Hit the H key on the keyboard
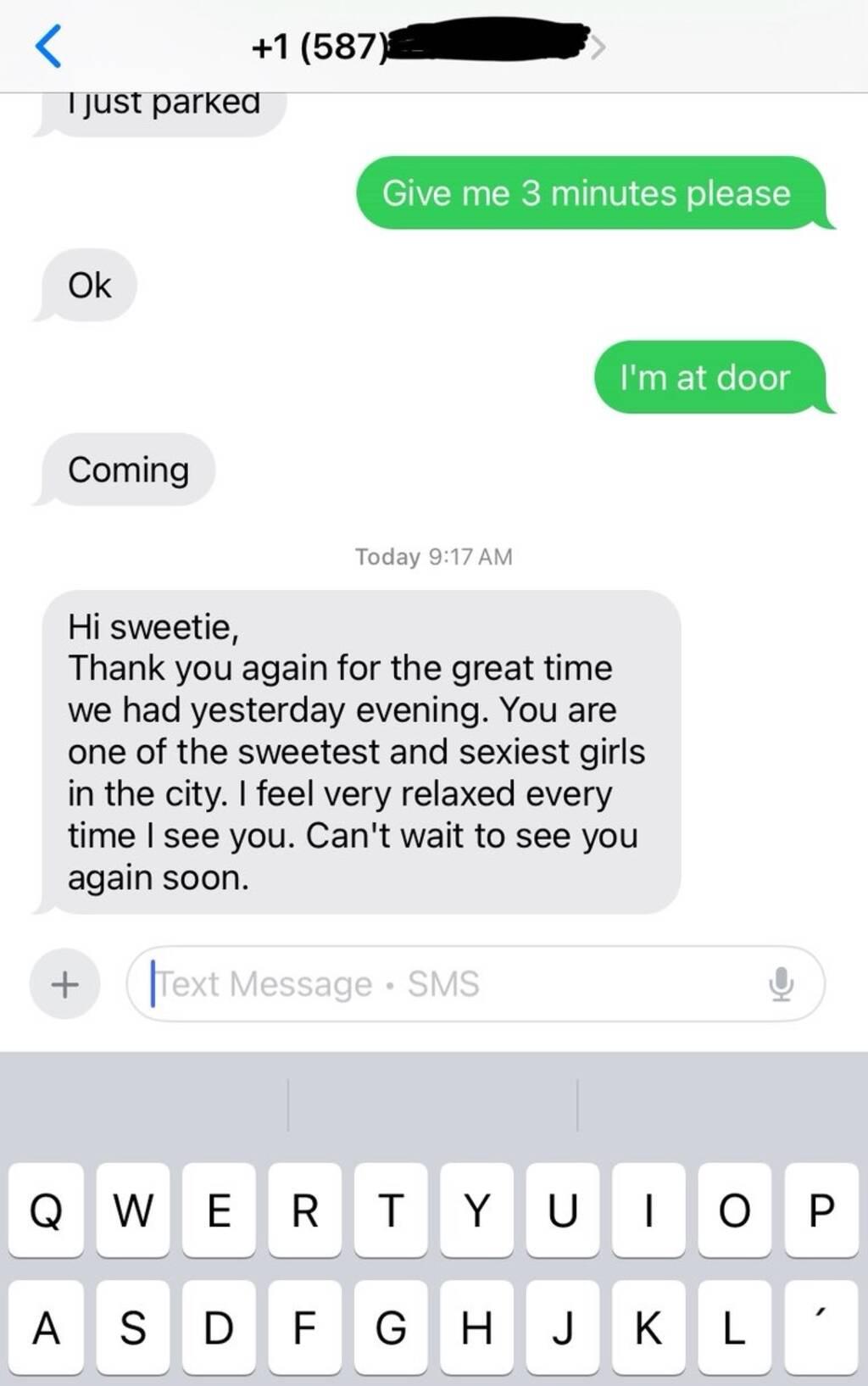 (476, 1328)
